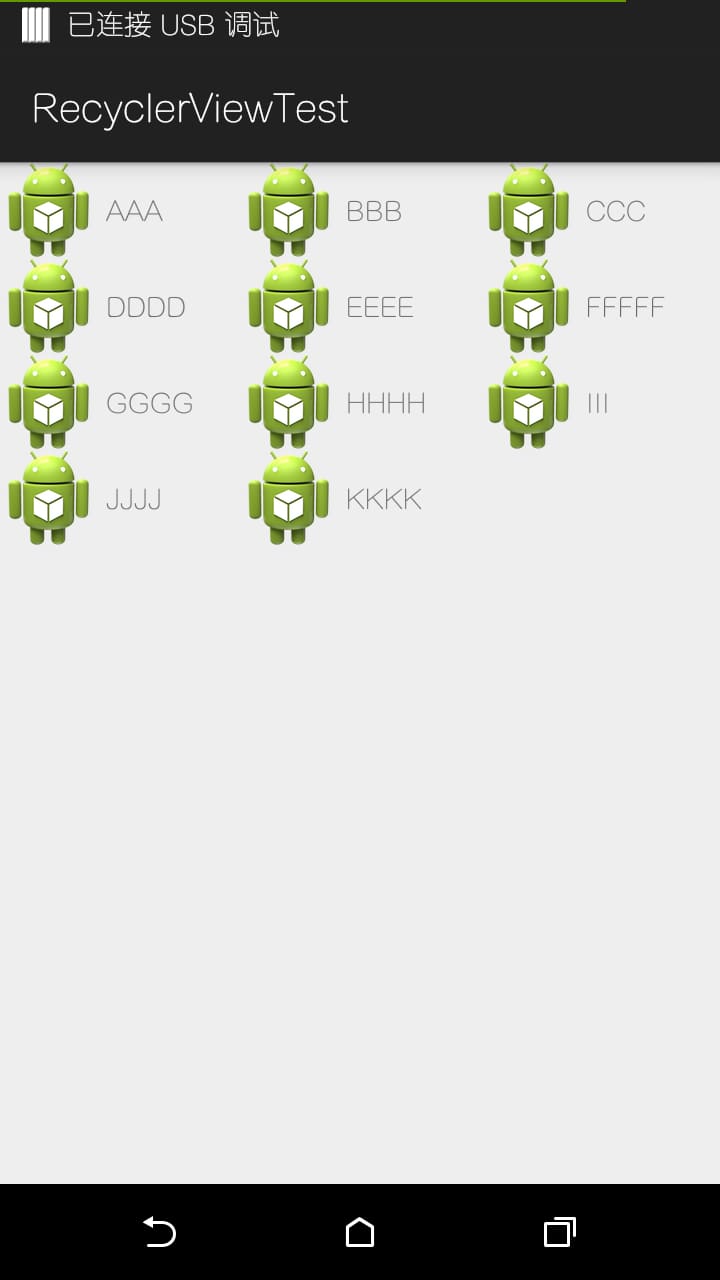This screenshot has height=1280, width=720.
Task: Tap the CCC grid item
Action: 600,211
